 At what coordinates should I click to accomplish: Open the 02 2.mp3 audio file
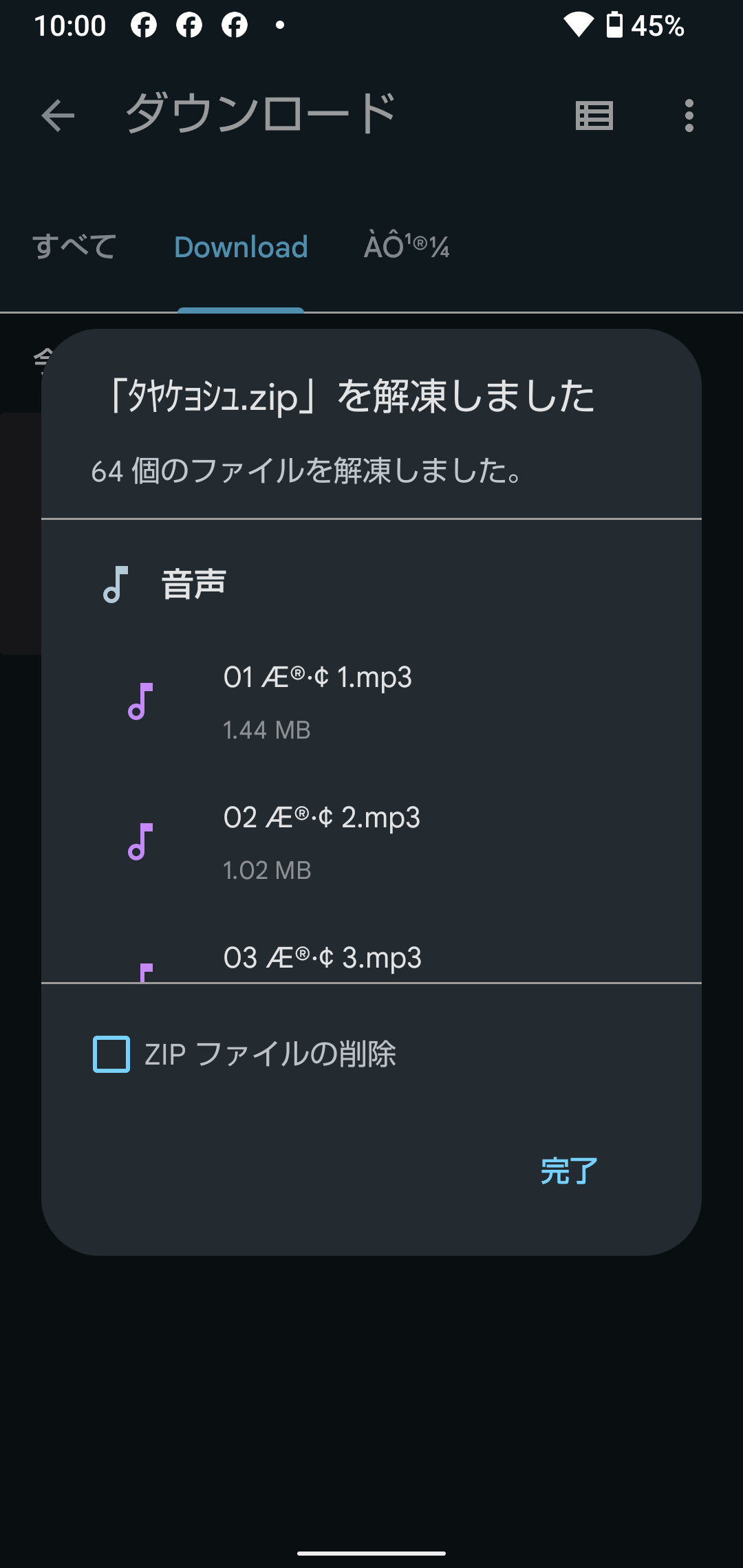(371, 842)
